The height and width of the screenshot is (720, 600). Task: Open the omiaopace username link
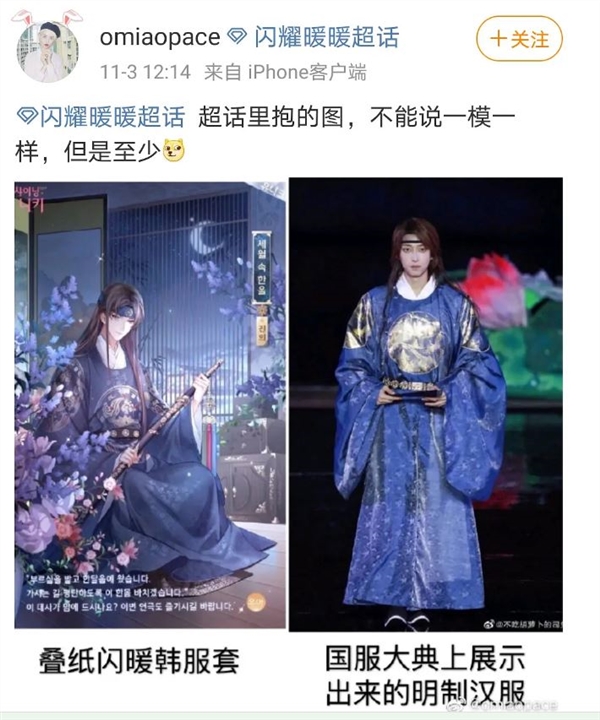(x=161, y=37)
